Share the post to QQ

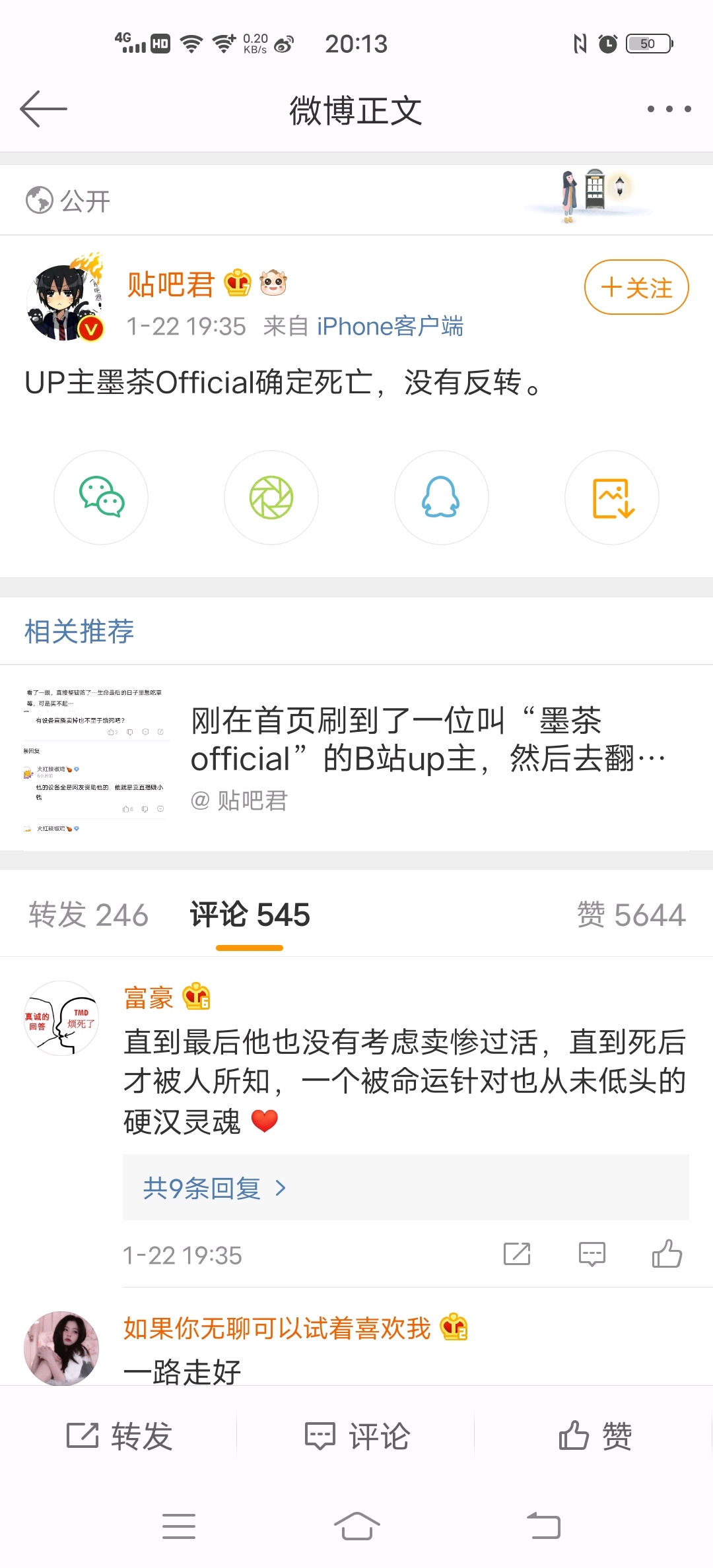point(442,498)
